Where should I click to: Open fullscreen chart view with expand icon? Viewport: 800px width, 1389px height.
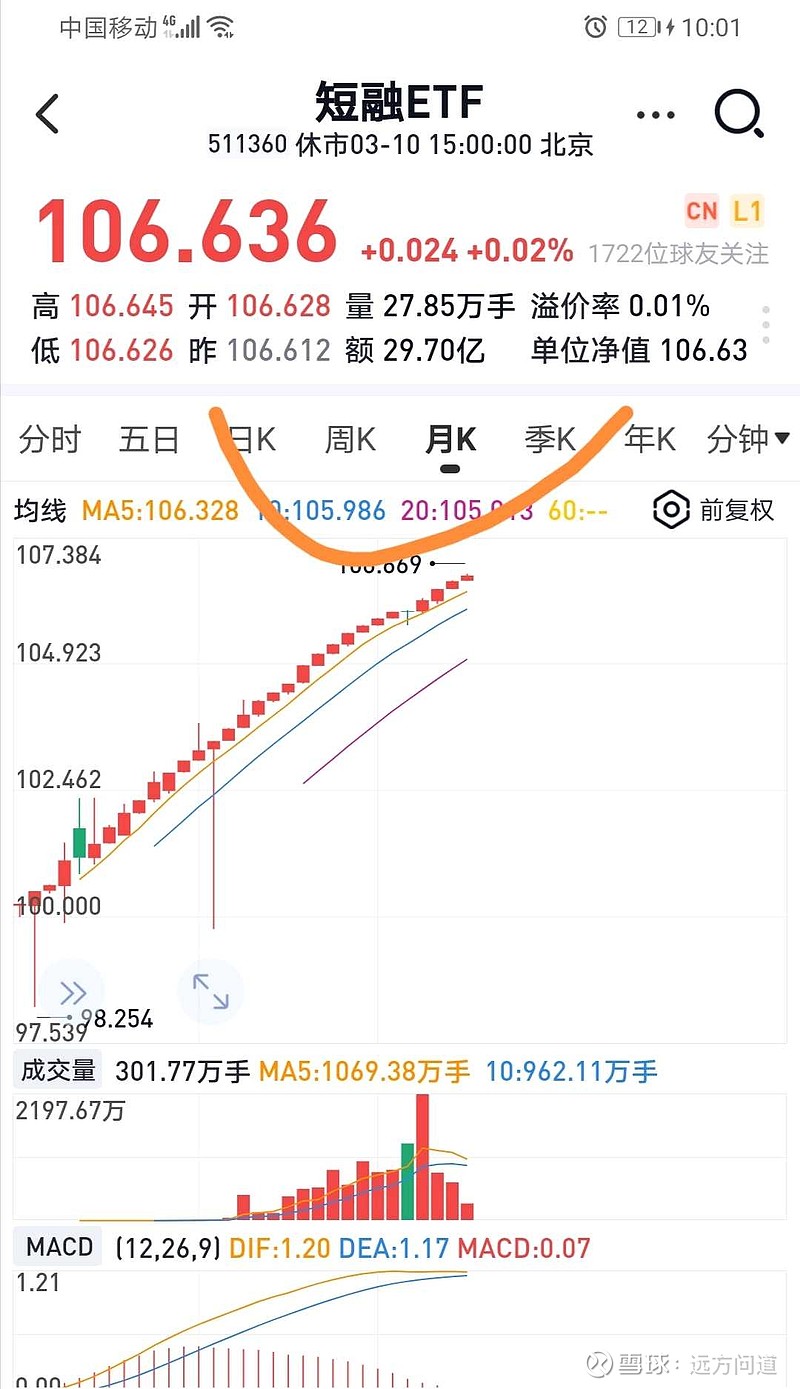coord(210,992)
